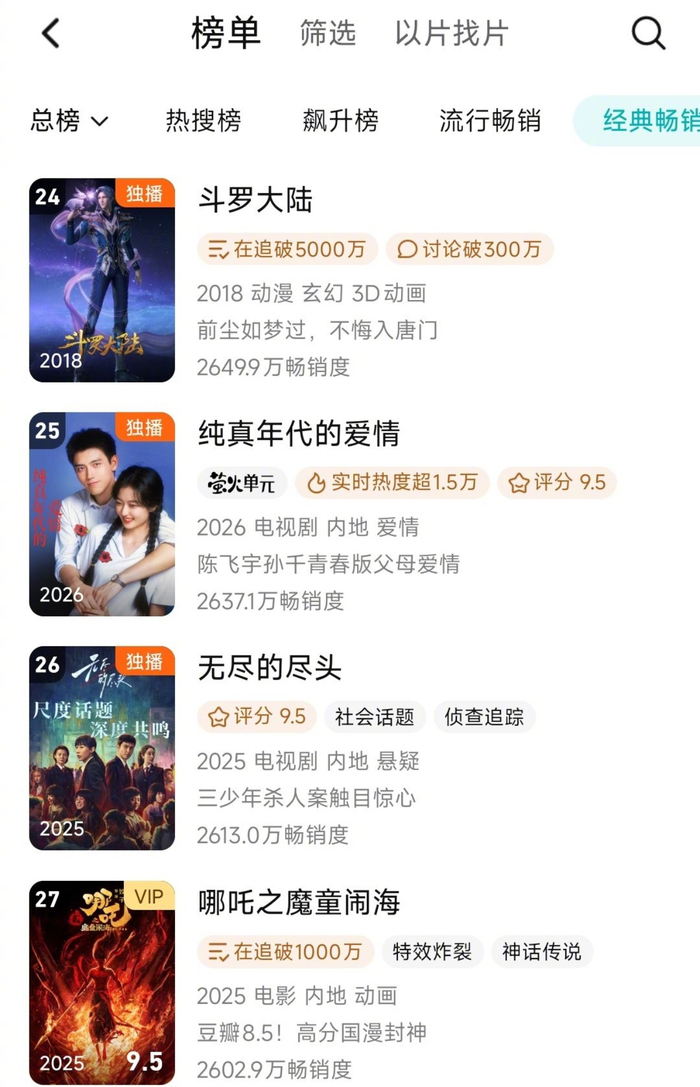Open the search magnifier icon
The width and height of the screenshot is (700, 1087).
(x=648, y=34)
